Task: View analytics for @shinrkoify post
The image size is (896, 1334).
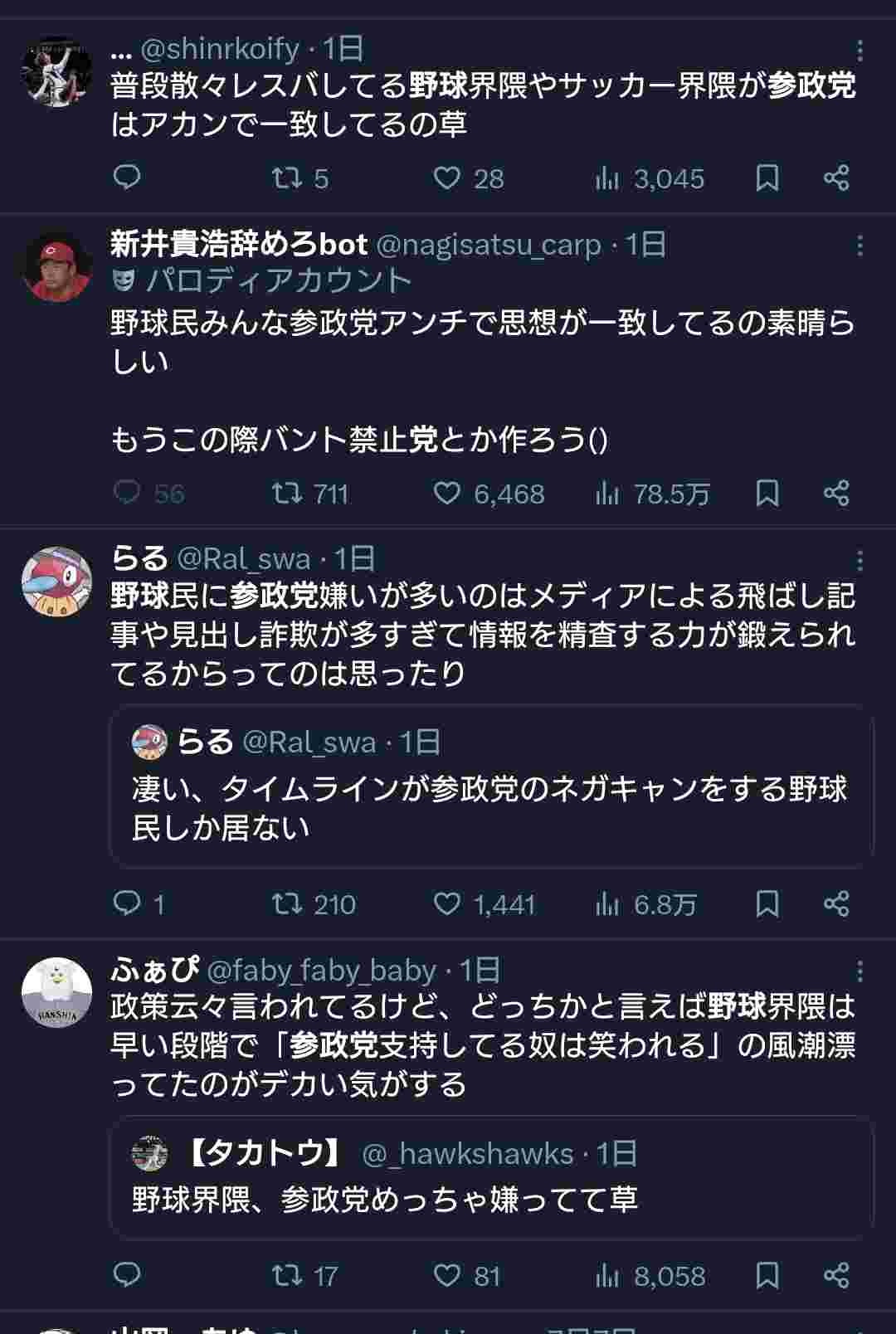Action: click(x=607, y=178)
